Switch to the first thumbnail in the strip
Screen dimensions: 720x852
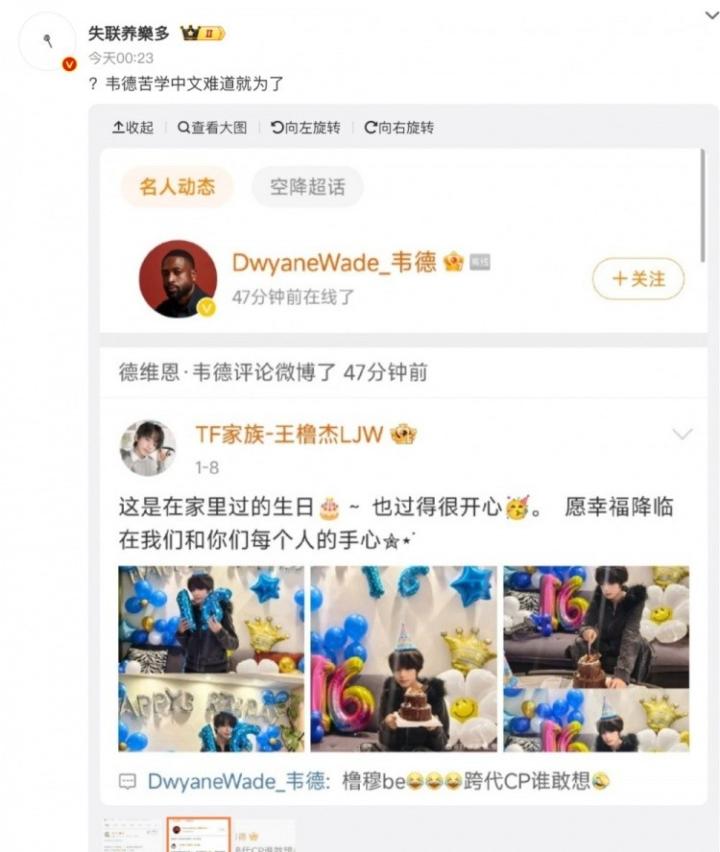(x=130, y=835)
